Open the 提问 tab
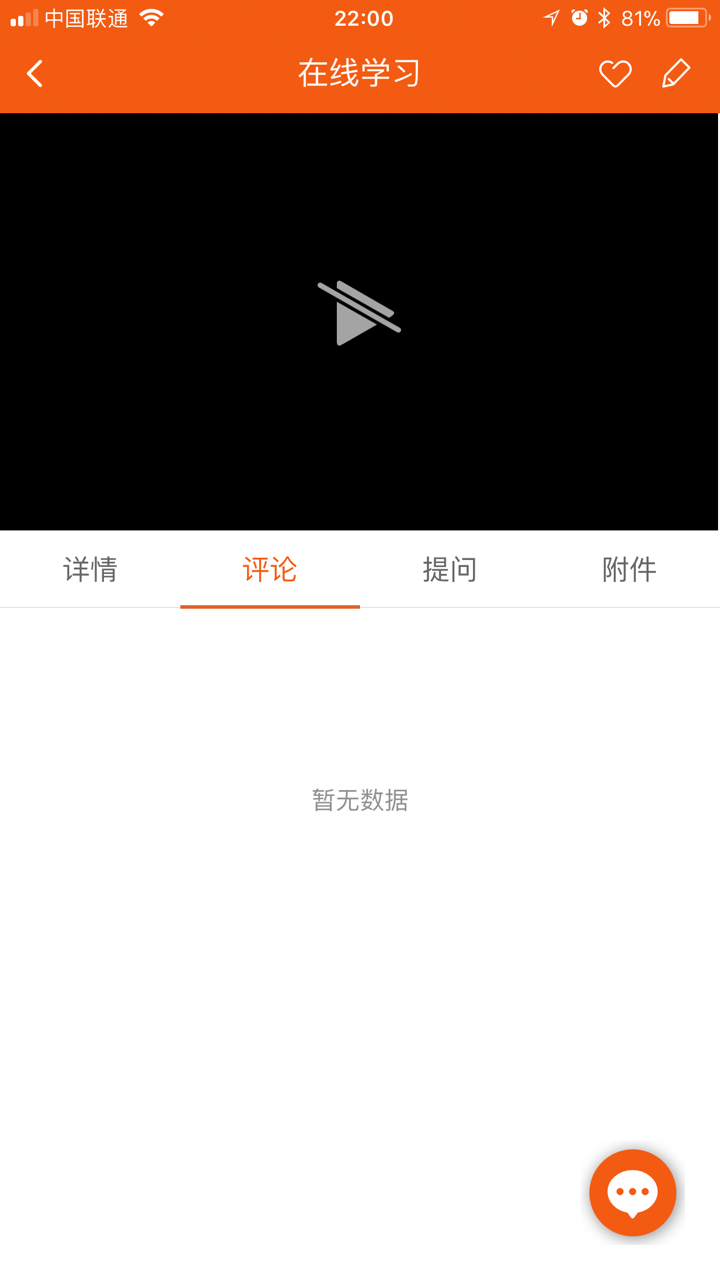This screenshot has height=1280, width=720. tap(450, 568)
